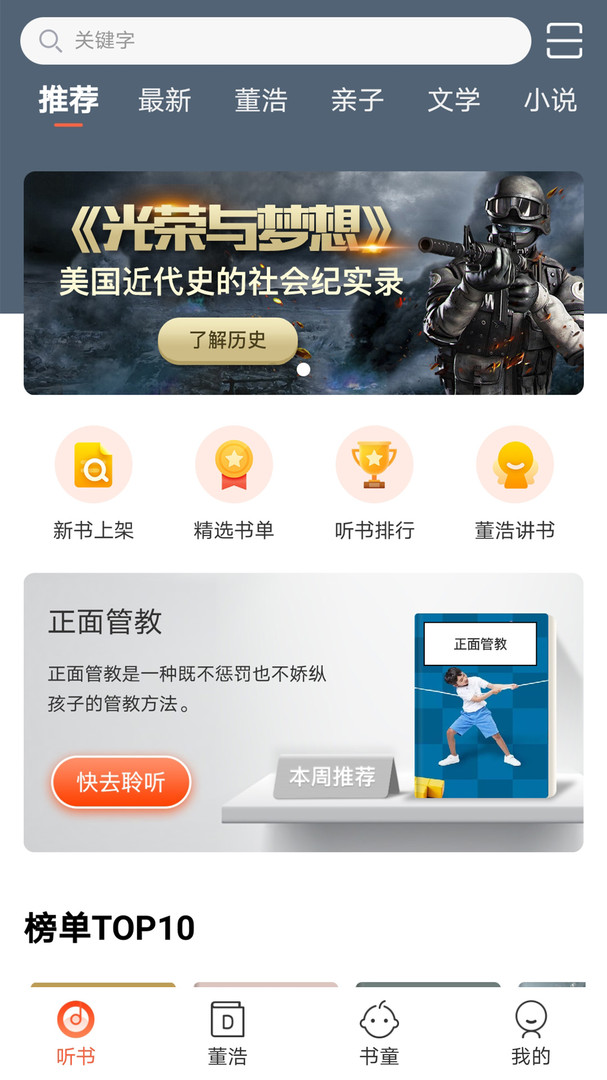This screenshot has width=607, height=1080.
Task: Open 新书上架 shortcut
Action: (x=94, y=484)
